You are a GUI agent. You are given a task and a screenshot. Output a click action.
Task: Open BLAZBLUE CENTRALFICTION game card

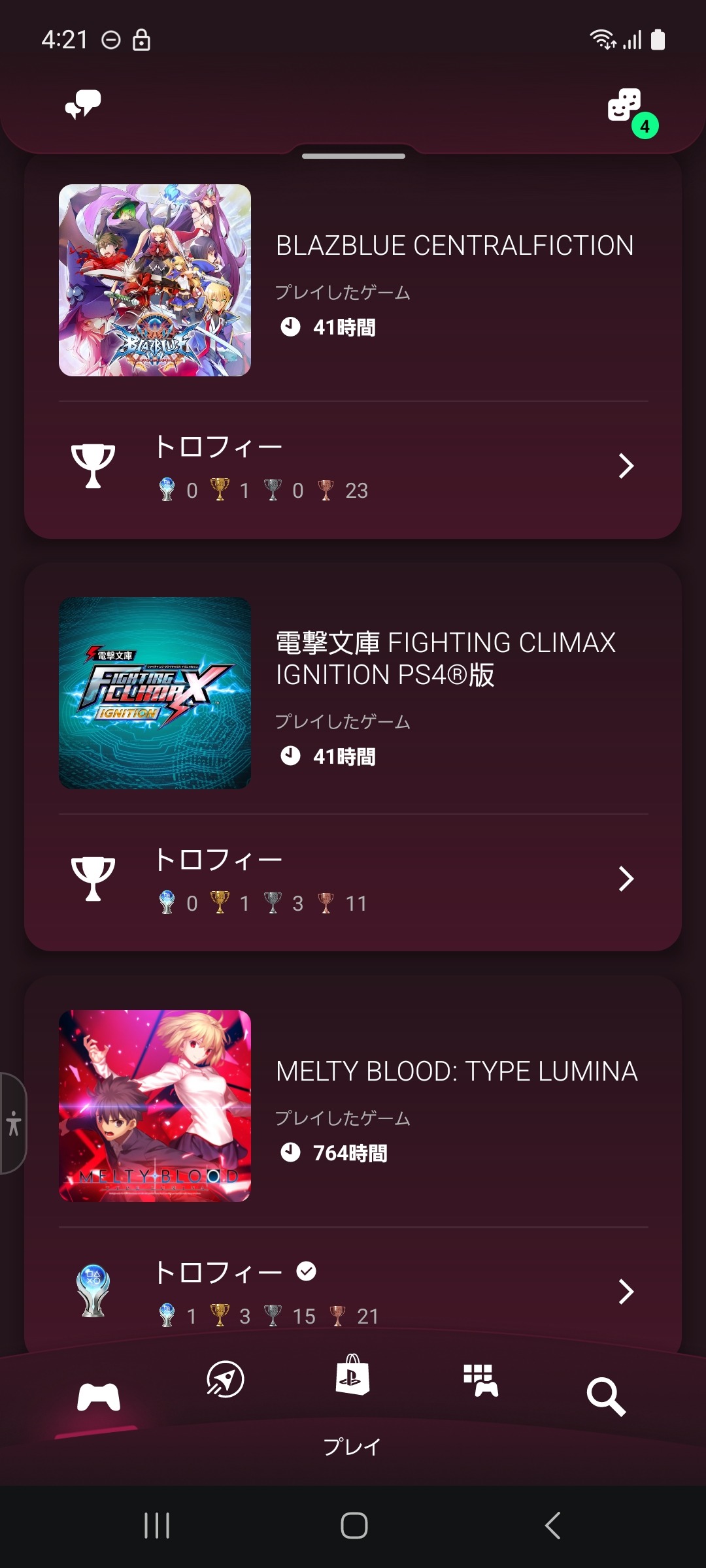pos(353,281)
